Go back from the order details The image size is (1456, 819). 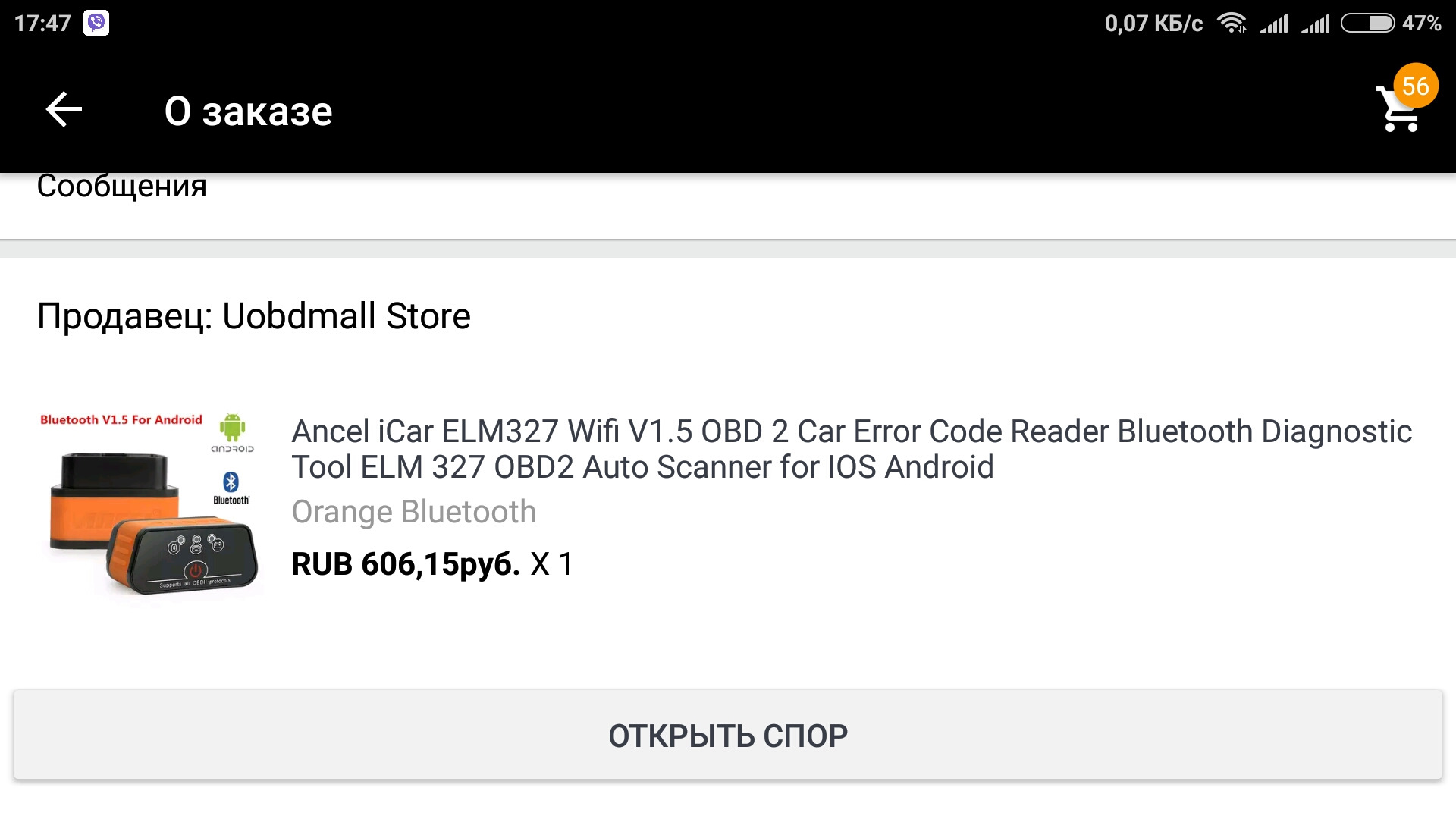64,111
